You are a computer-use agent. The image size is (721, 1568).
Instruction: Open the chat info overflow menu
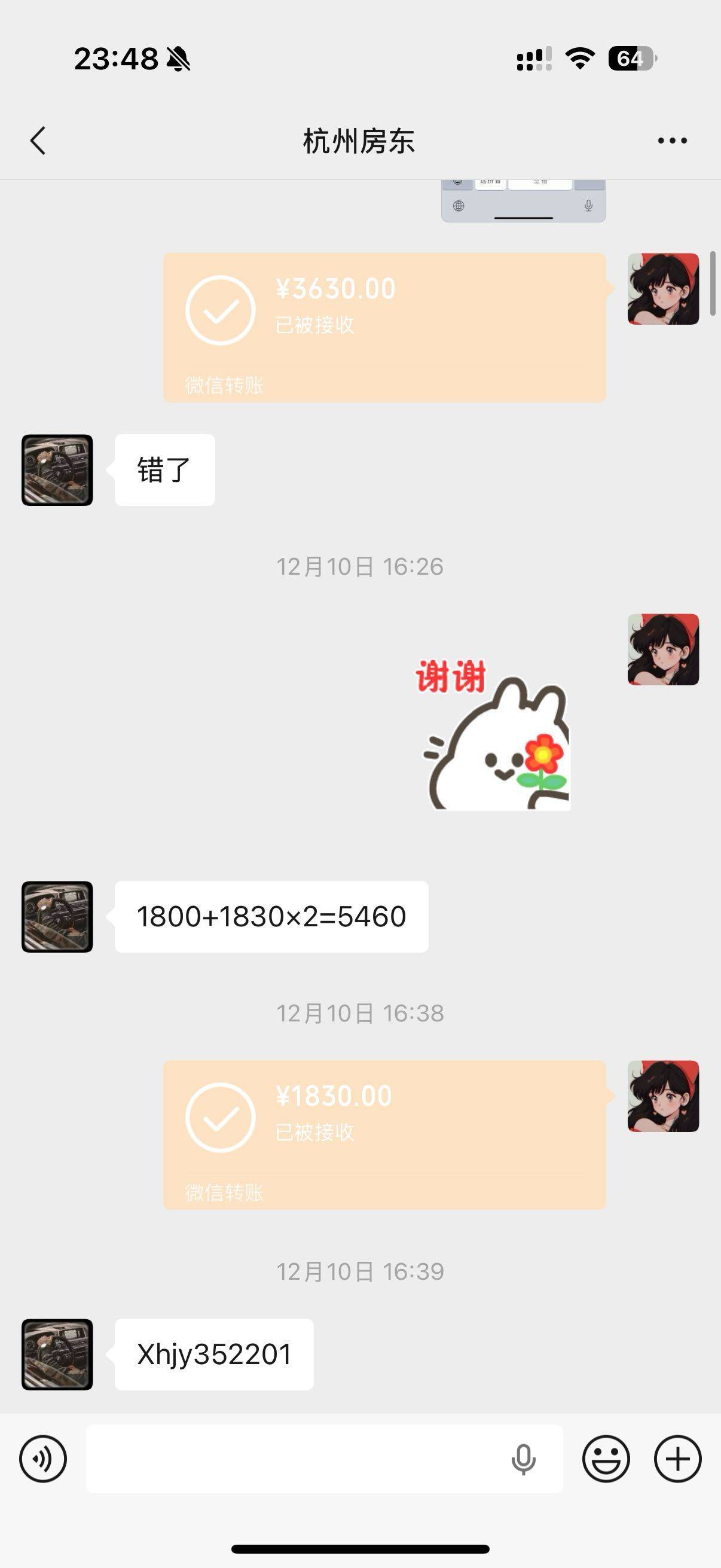pyautogui.click(x=672, y=141)
